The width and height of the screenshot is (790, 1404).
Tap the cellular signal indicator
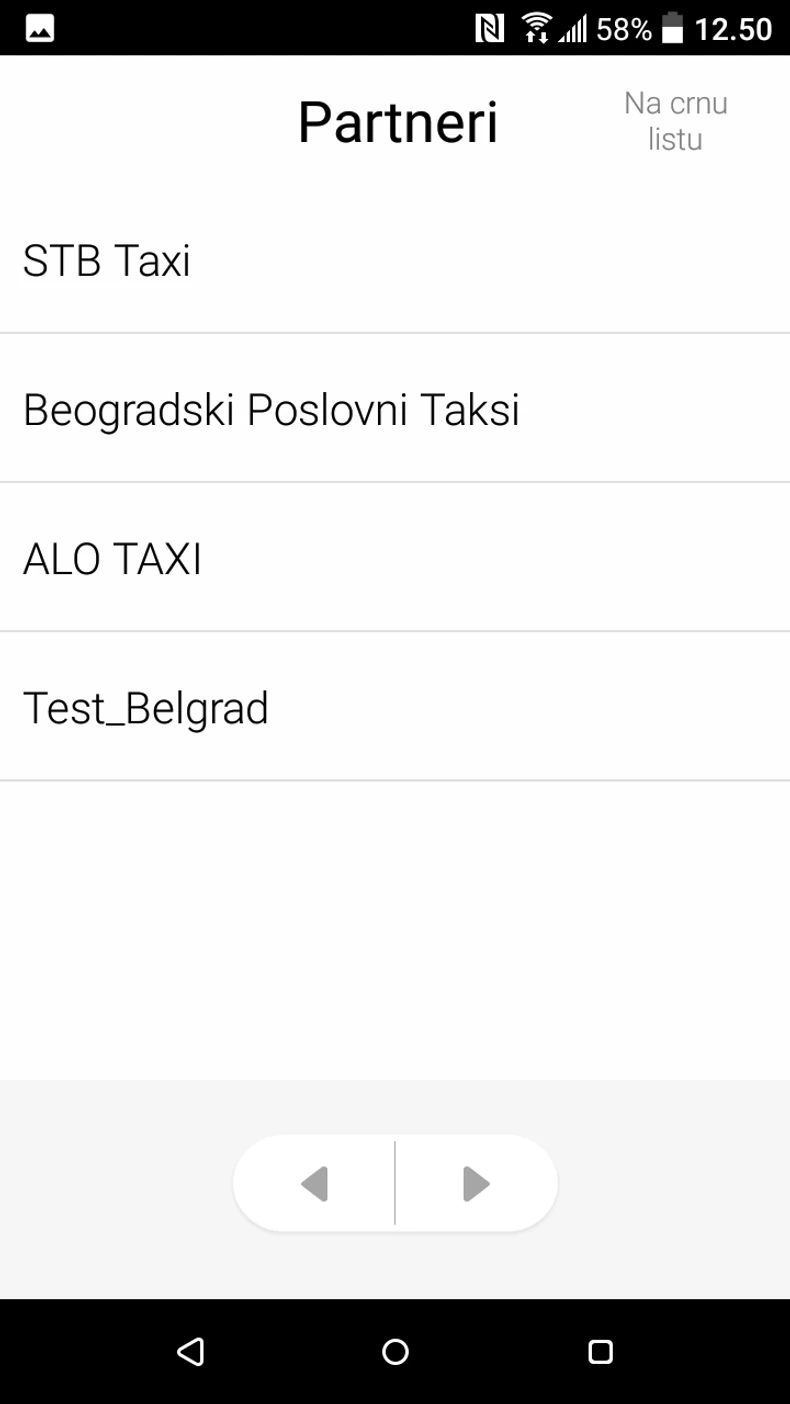[x=573, y=26]
